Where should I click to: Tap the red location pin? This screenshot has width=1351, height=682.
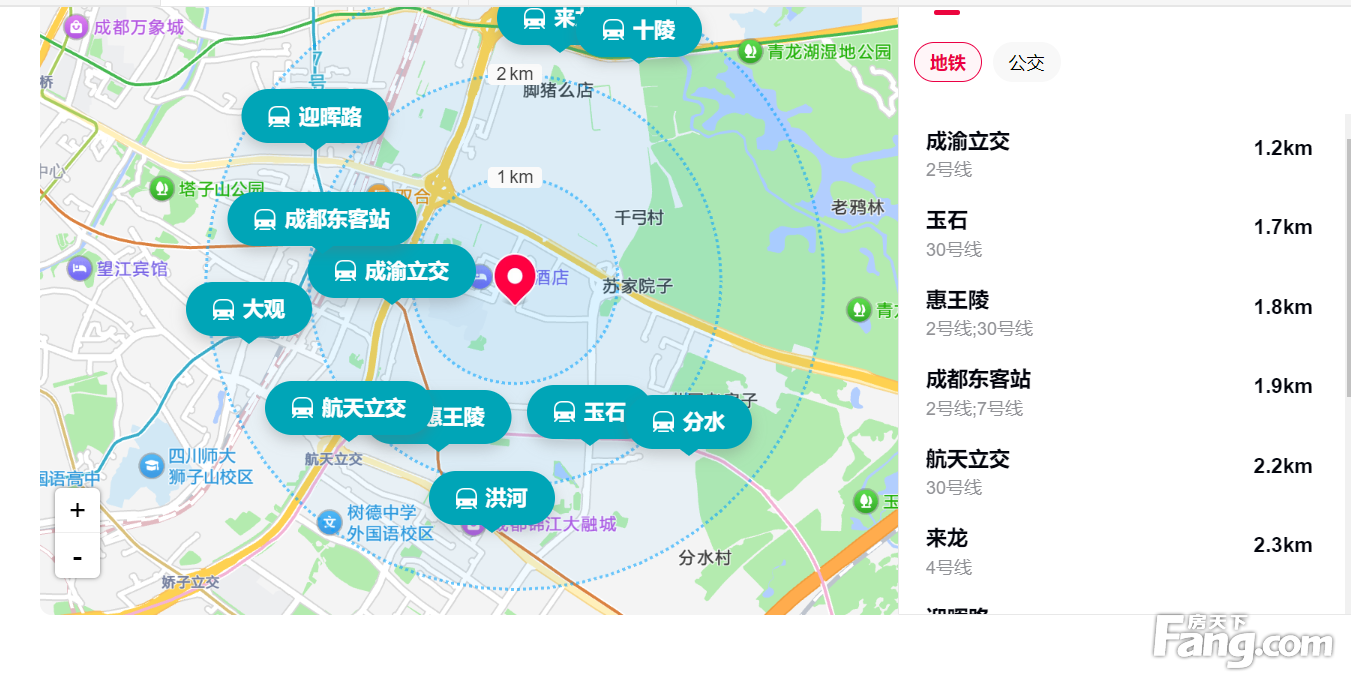click(515, 279)
